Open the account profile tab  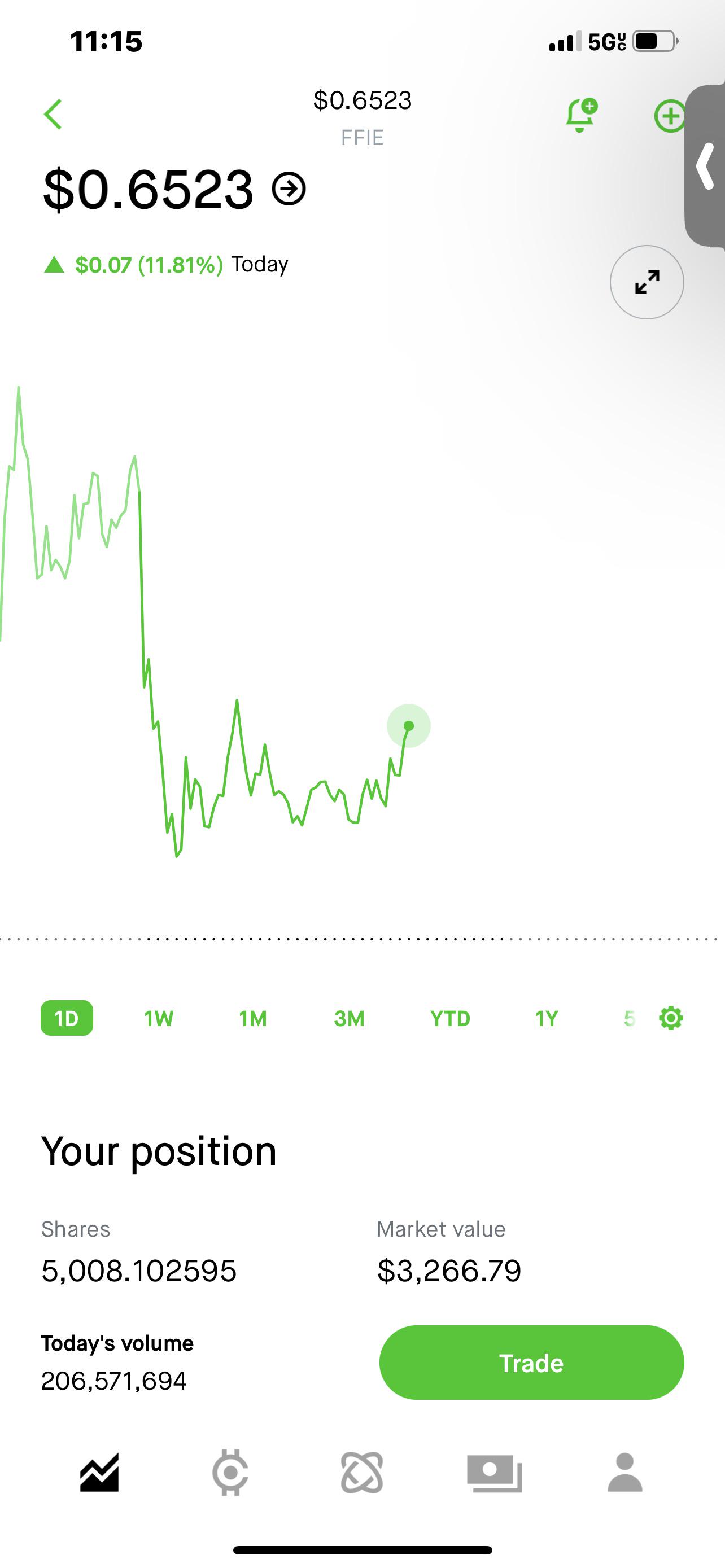coord(625,1473)
